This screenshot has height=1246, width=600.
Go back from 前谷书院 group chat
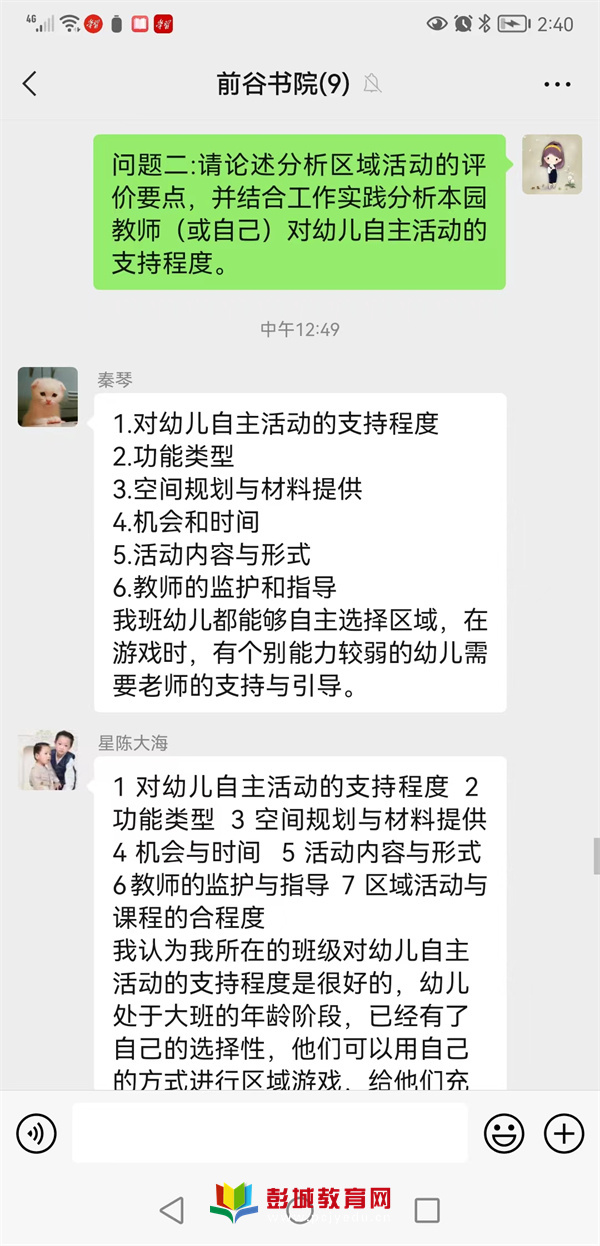tap(30, 84)
